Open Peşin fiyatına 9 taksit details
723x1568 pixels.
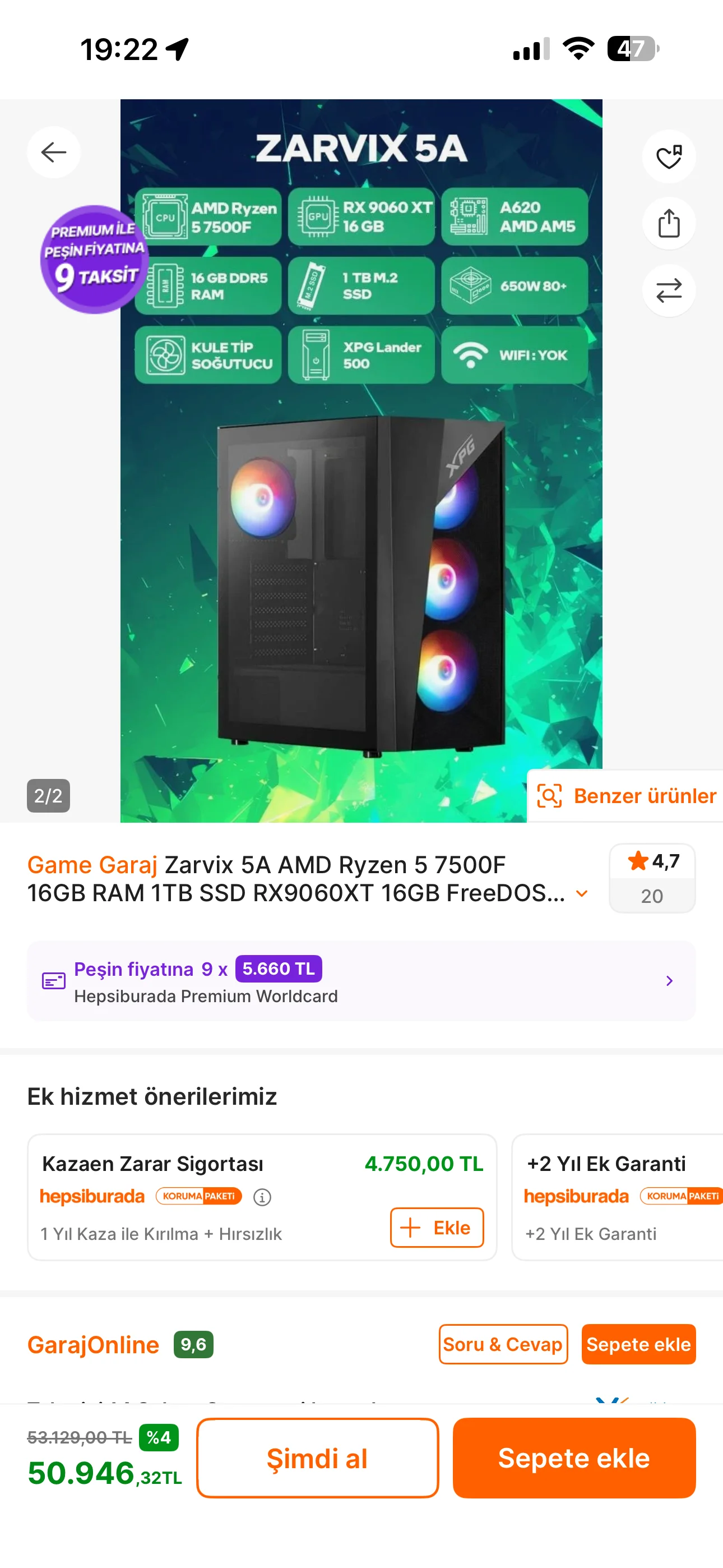click(x=360, y=981)
